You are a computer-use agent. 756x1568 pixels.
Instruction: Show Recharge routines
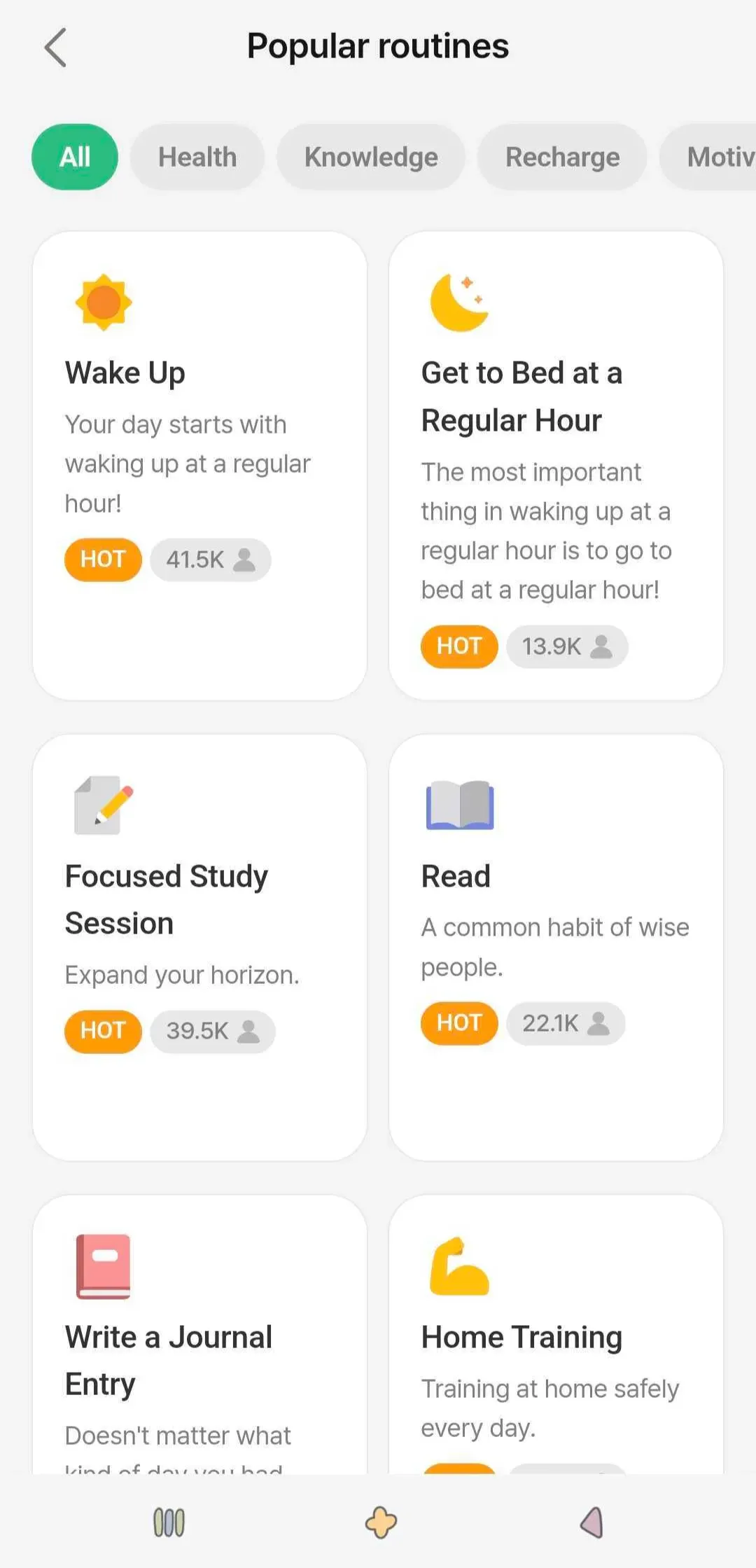(562, 157)
